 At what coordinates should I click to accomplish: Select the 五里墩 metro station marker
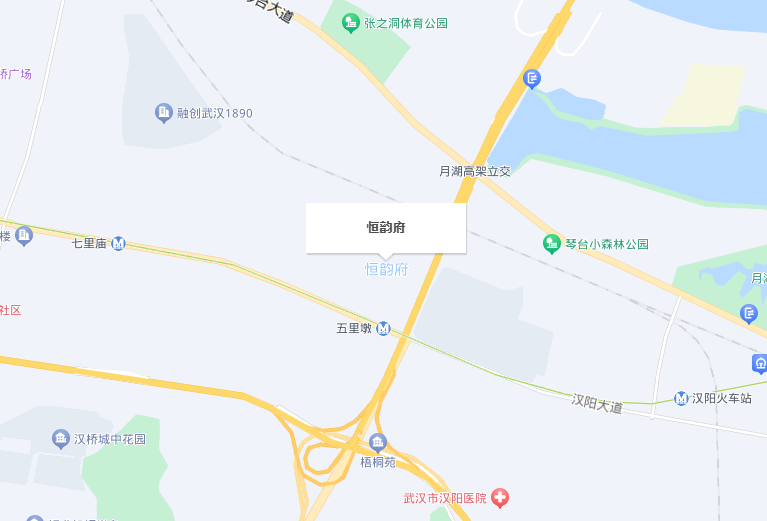(x=383, y=328)
